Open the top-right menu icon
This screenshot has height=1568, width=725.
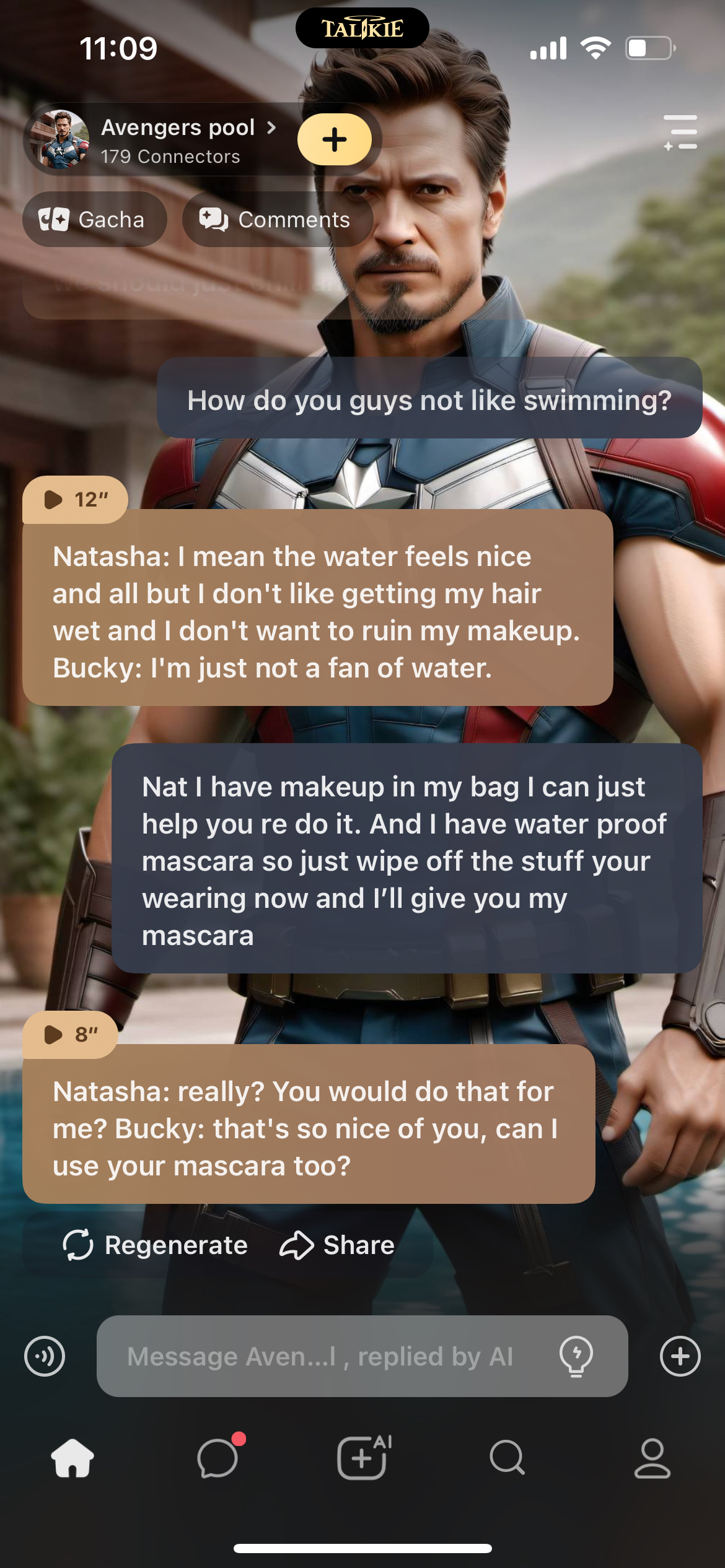click(x=680, y=133)
